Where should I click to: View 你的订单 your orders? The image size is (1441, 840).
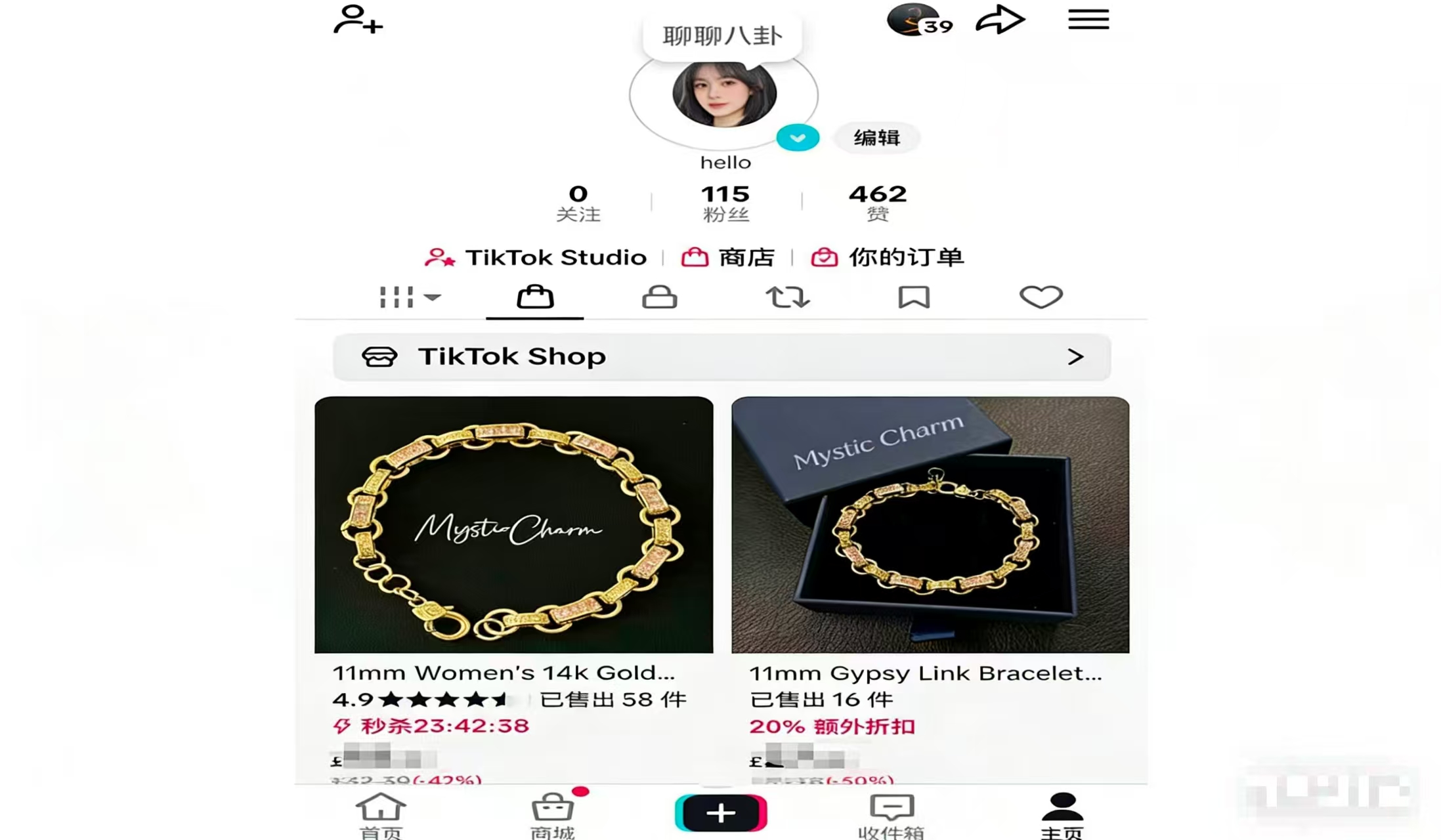888,257
